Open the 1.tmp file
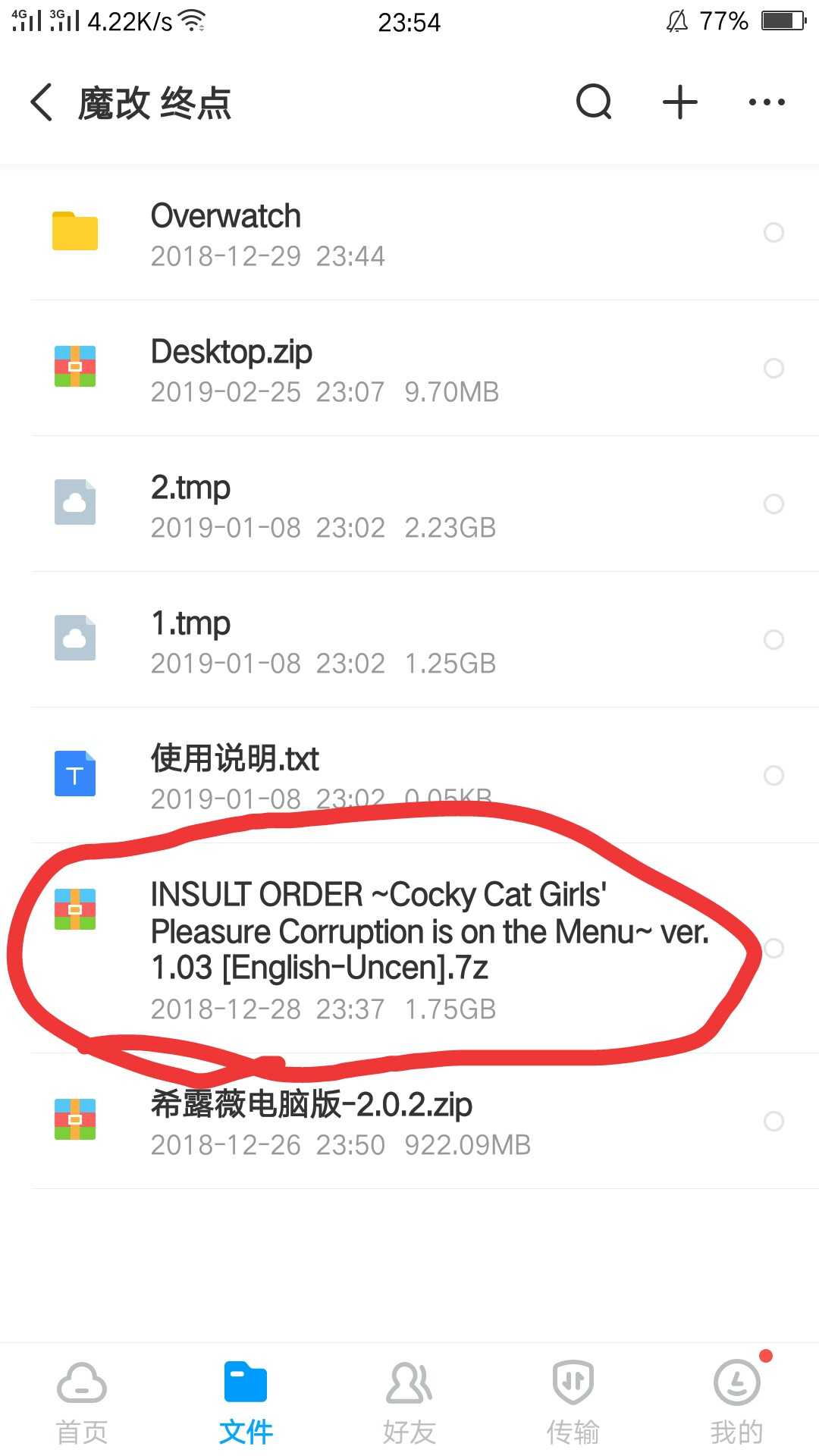The width and height of the screenshot is (819, 1456). 409,640
